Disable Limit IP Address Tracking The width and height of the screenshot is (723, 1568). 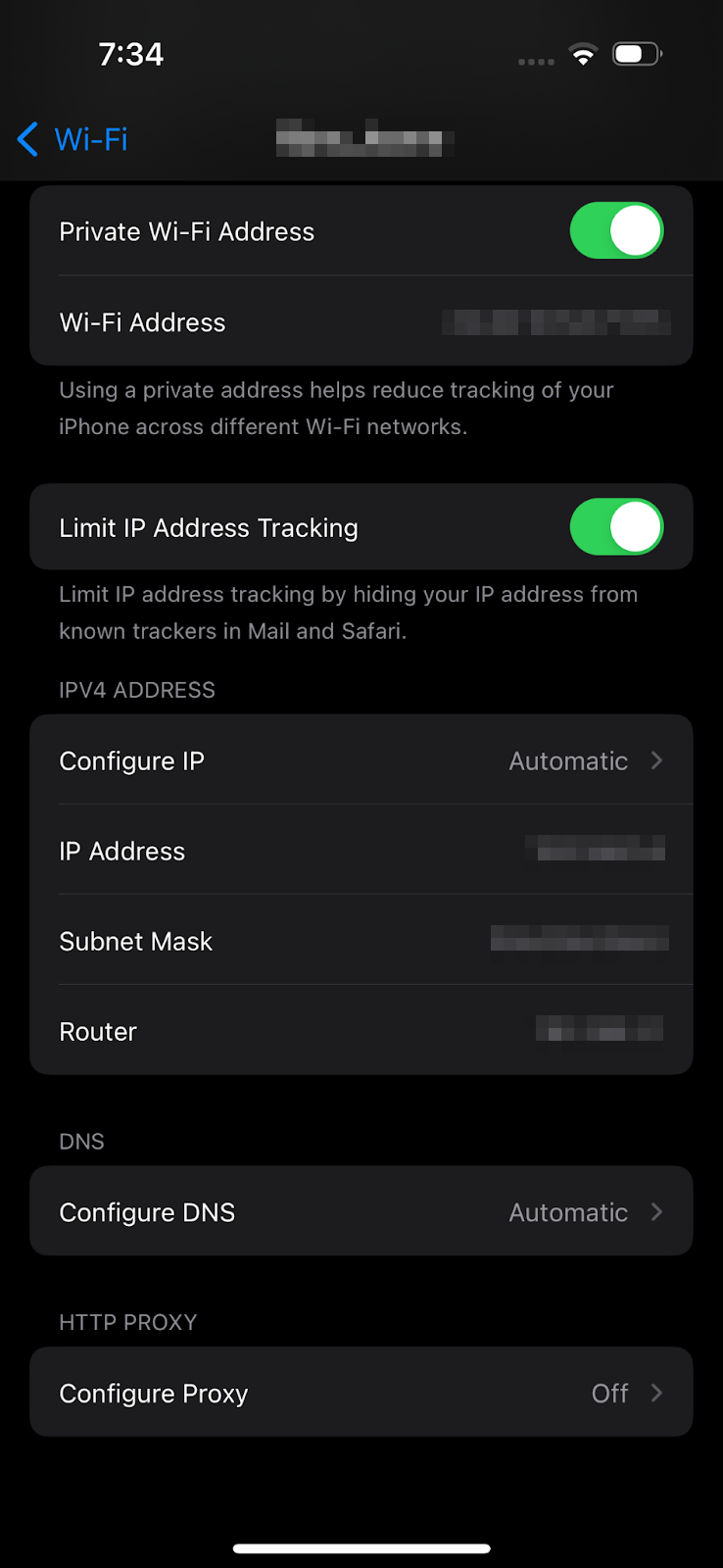[616, 526]
